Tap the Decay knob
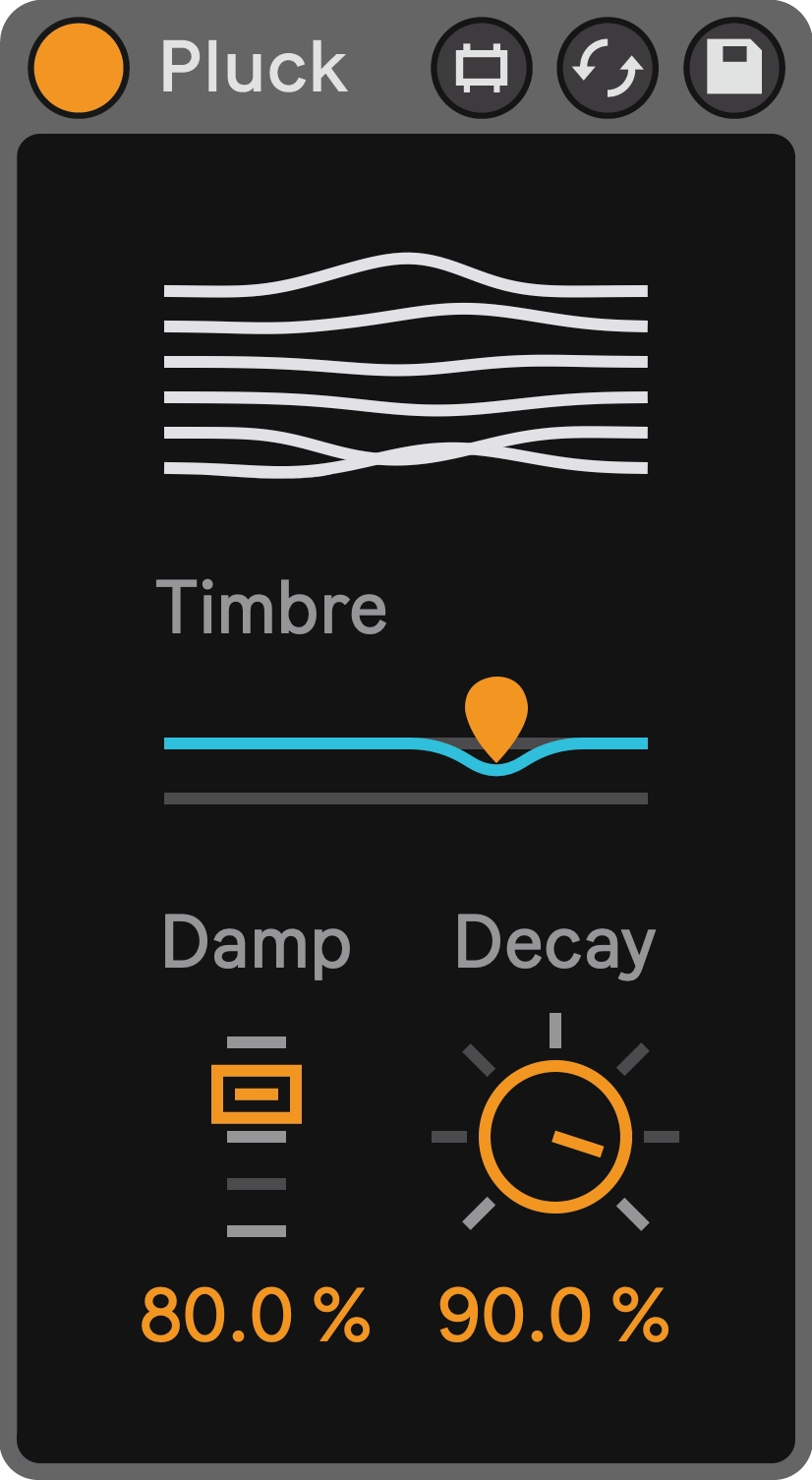The height and width of the screenshot is (1480, 812). [555, 1137]
